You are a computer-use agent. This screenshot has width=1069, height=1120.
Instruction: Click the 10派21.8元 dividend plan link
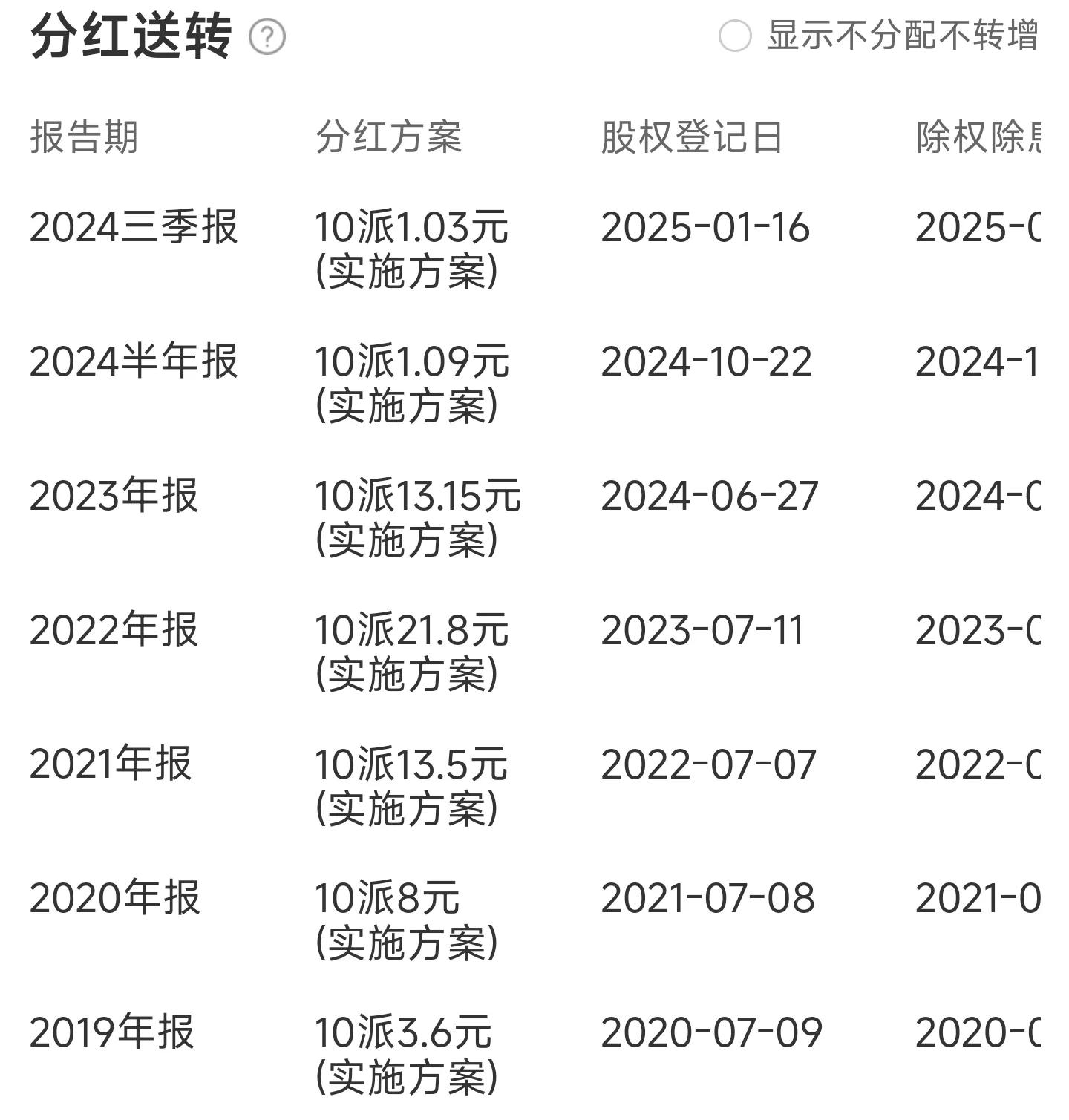tap(413, 631)
